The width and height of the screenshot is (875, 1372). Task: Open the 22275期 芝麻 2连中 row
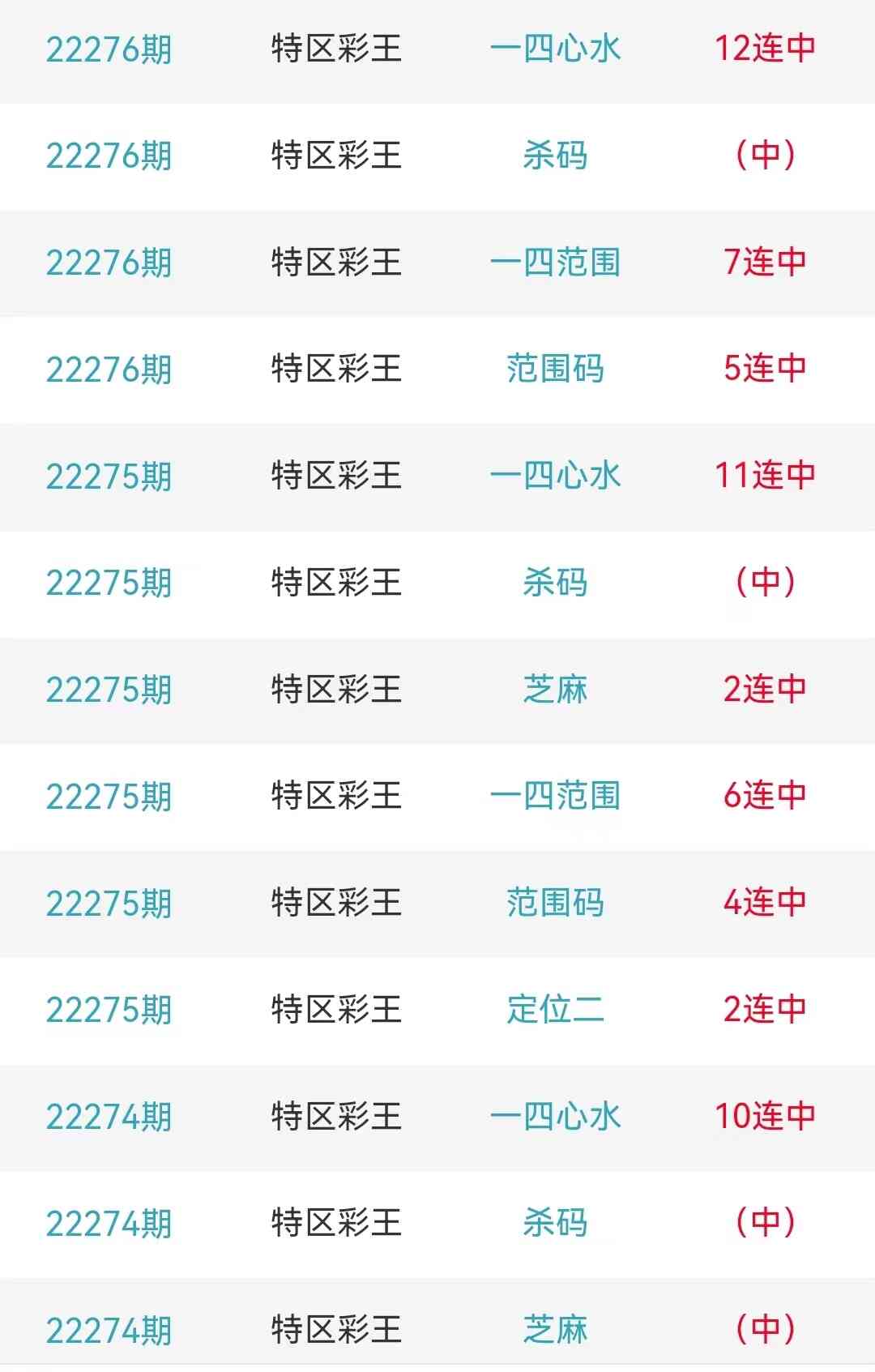point(555,690)
